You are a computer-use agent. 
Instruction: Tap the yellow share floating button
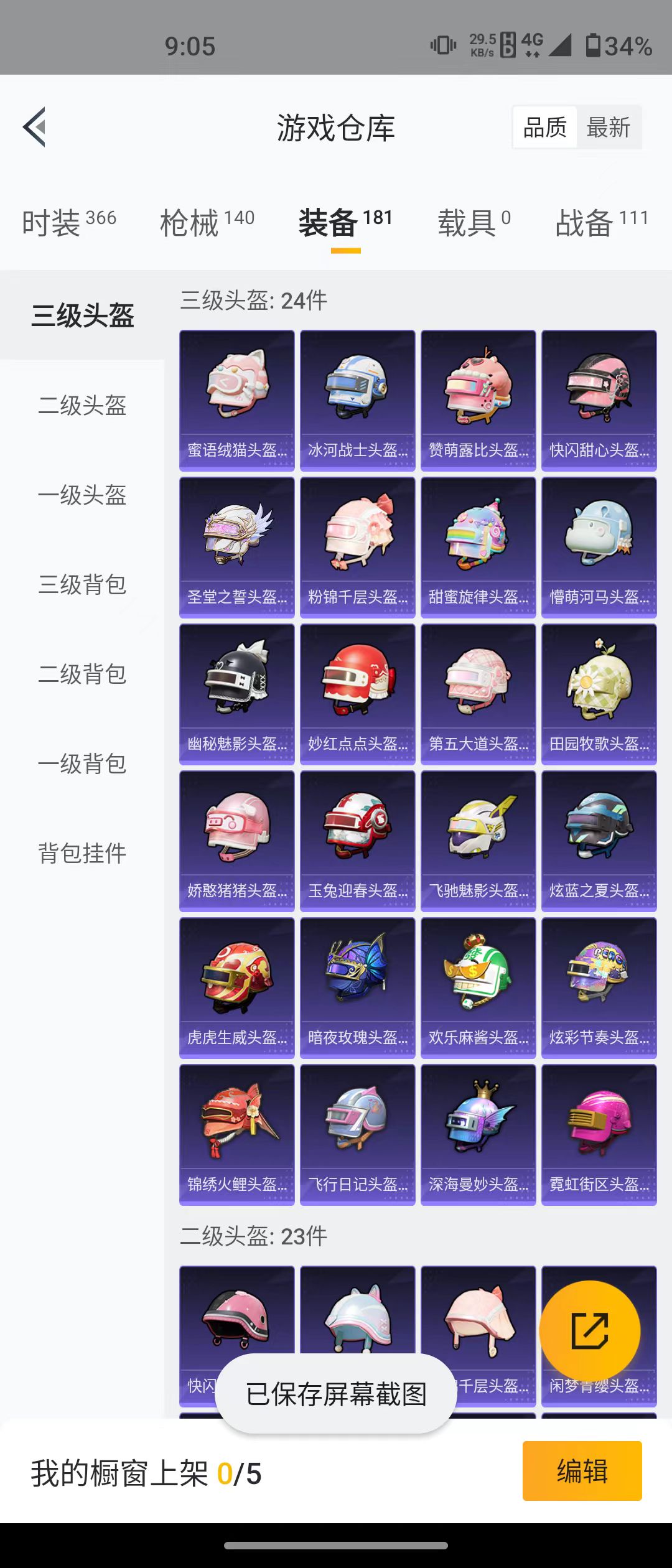(x=589, y=1330)
